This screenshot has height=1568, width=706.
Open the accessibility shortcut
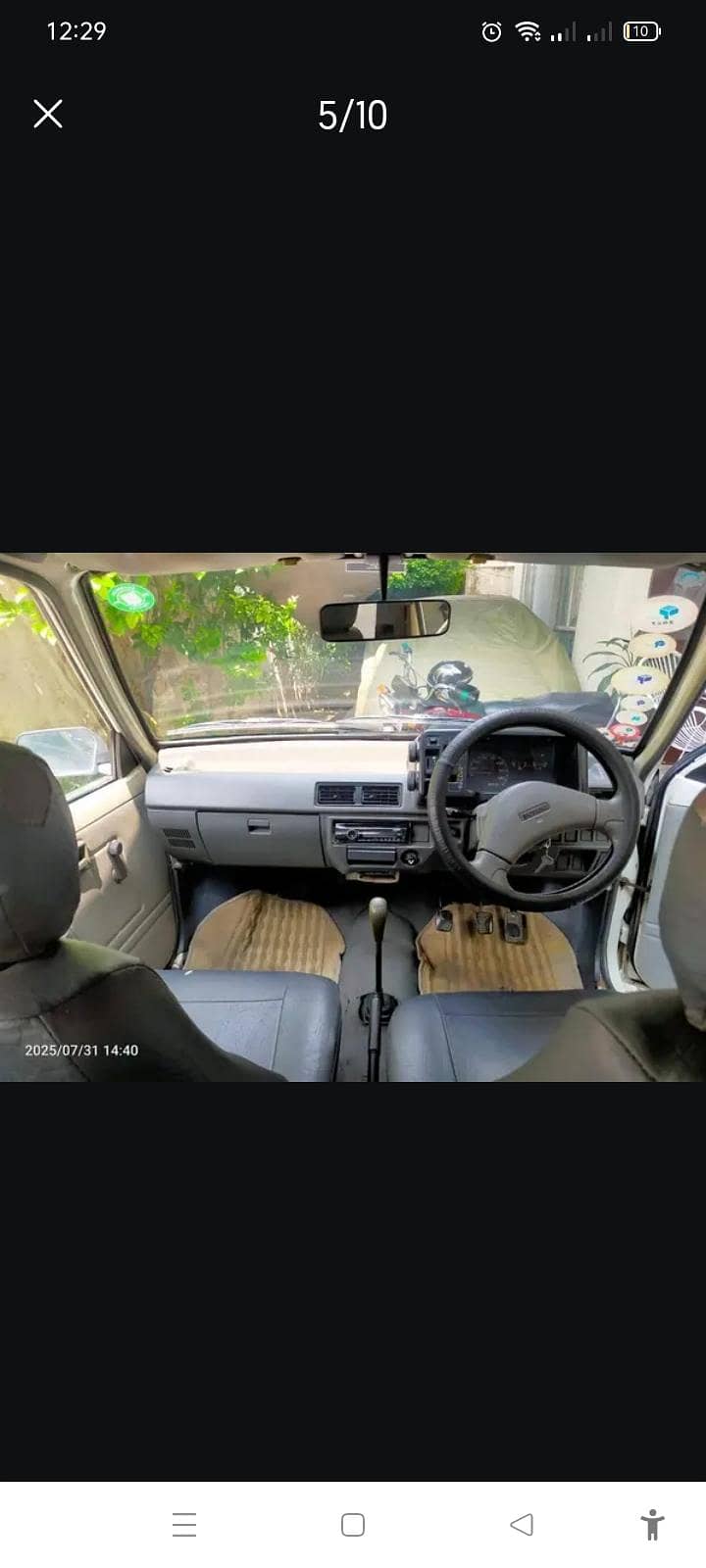point(652,1525)
